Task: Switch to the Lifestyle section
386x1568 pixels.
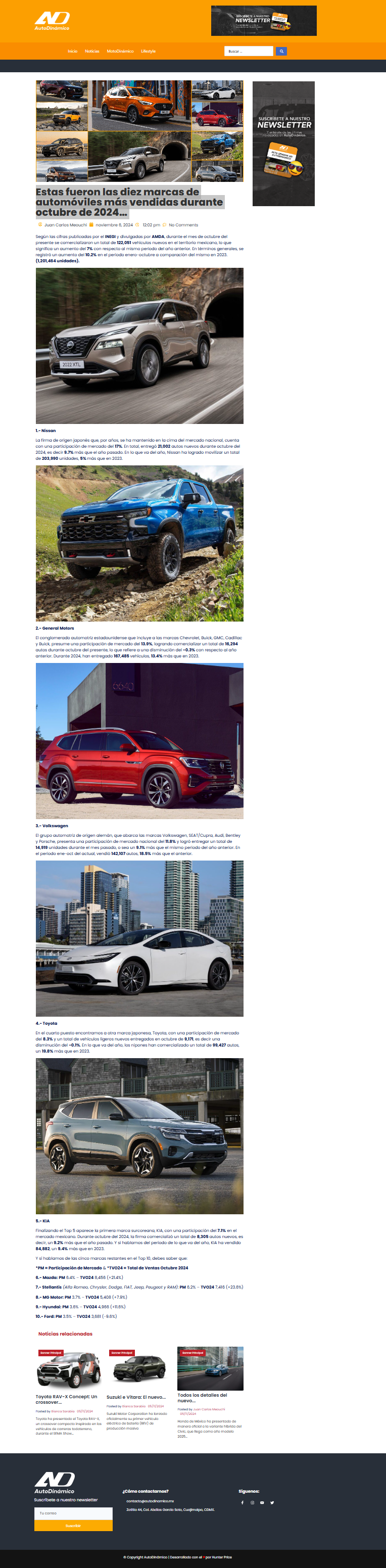Action: click(x=148, y=51)
